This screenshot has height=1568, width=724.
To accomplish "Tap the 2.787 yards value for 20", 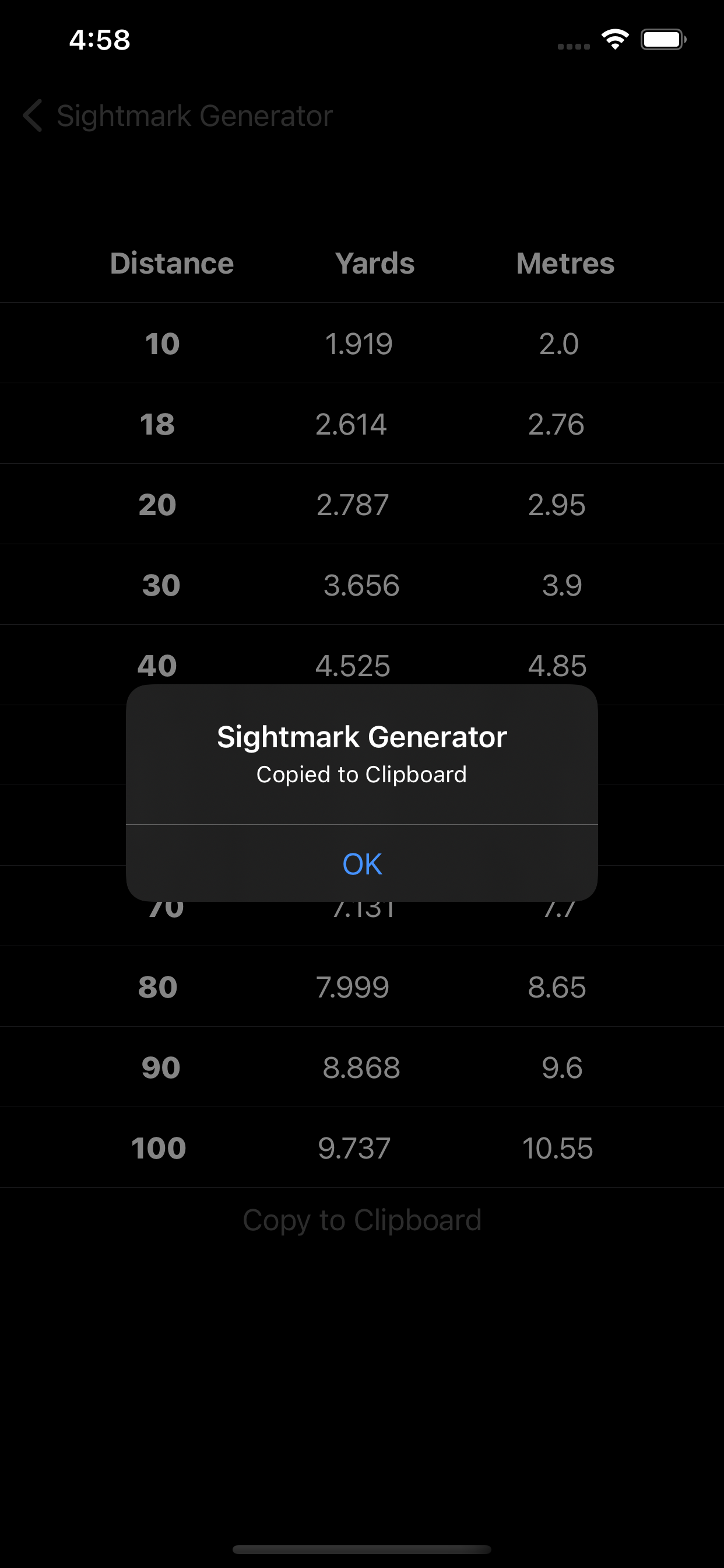I will coord(353,503).
